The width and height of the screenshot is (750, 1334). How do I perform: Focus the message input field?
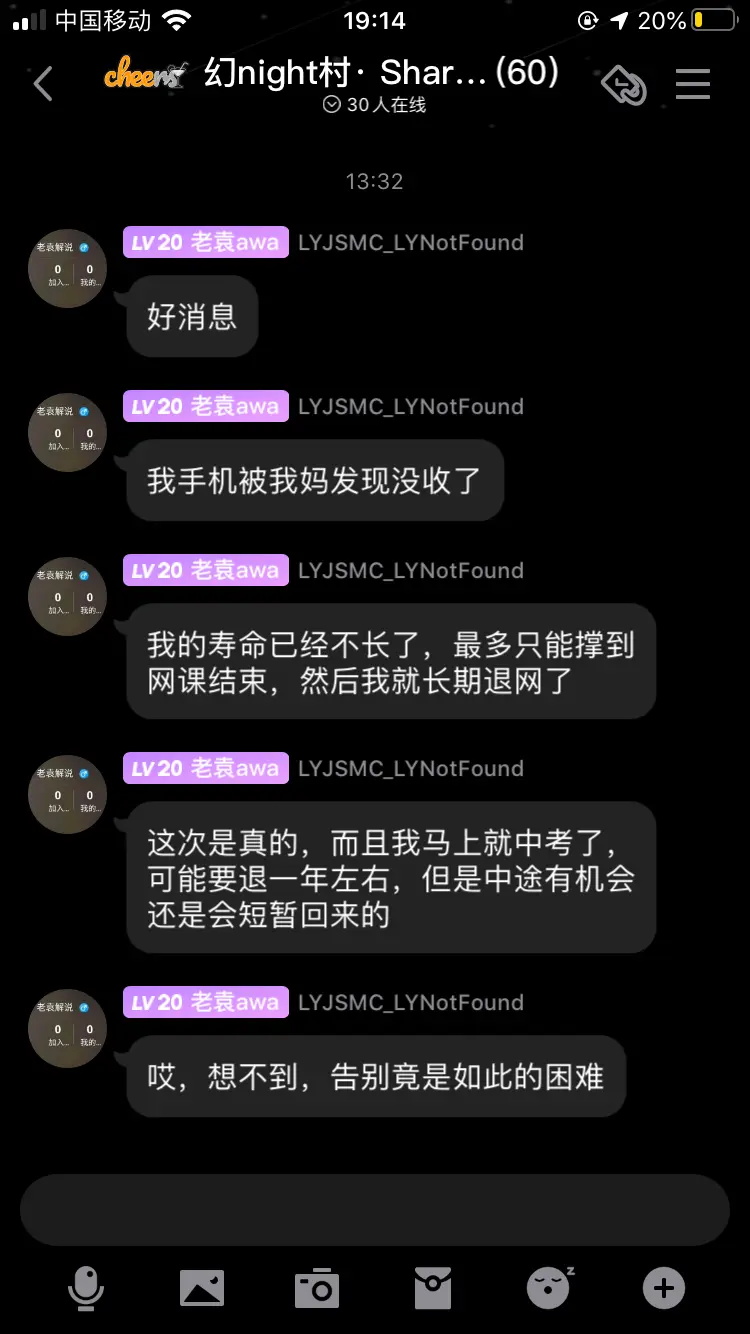click(375, 1210)
